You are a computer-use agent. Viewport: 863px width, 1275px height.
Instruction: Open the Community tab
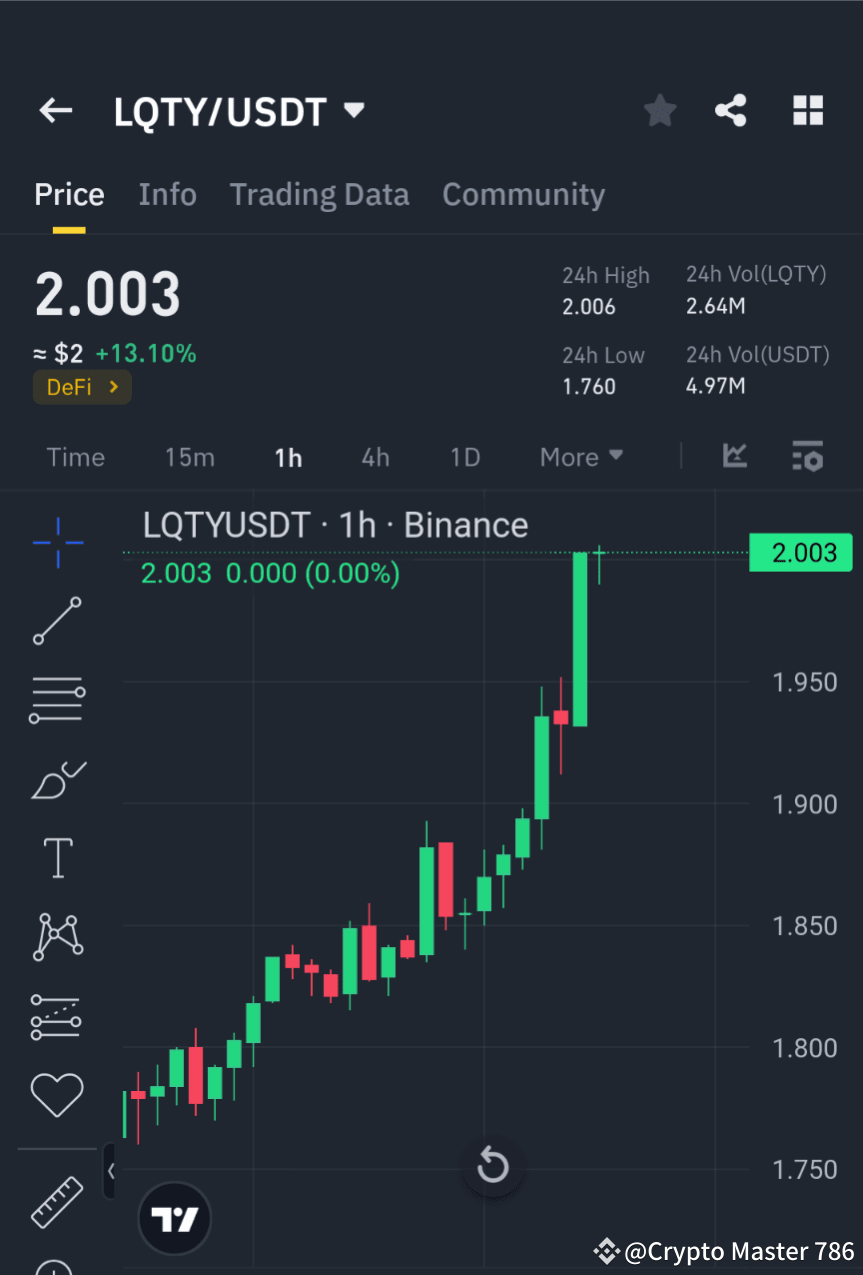tap(523, 194)
